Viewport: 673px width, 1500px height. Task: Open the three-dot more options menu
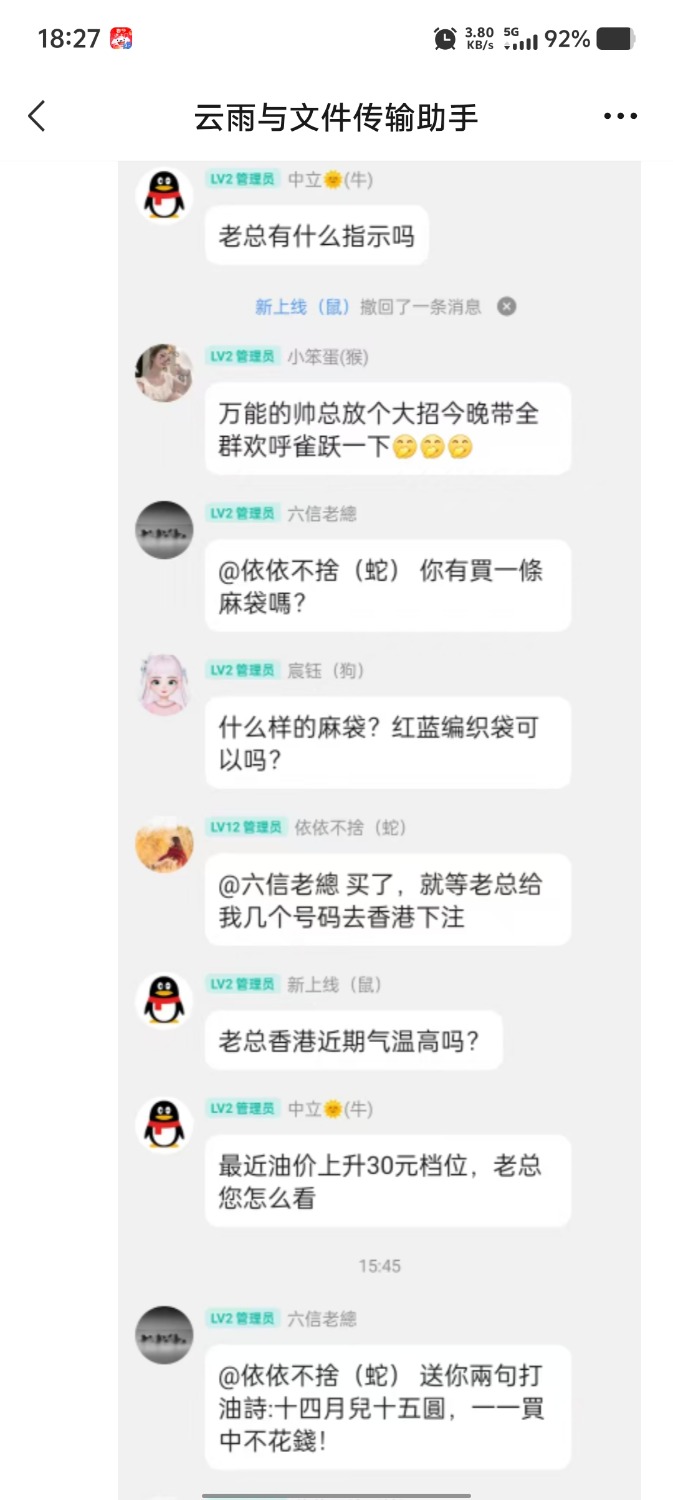point(620,117)
